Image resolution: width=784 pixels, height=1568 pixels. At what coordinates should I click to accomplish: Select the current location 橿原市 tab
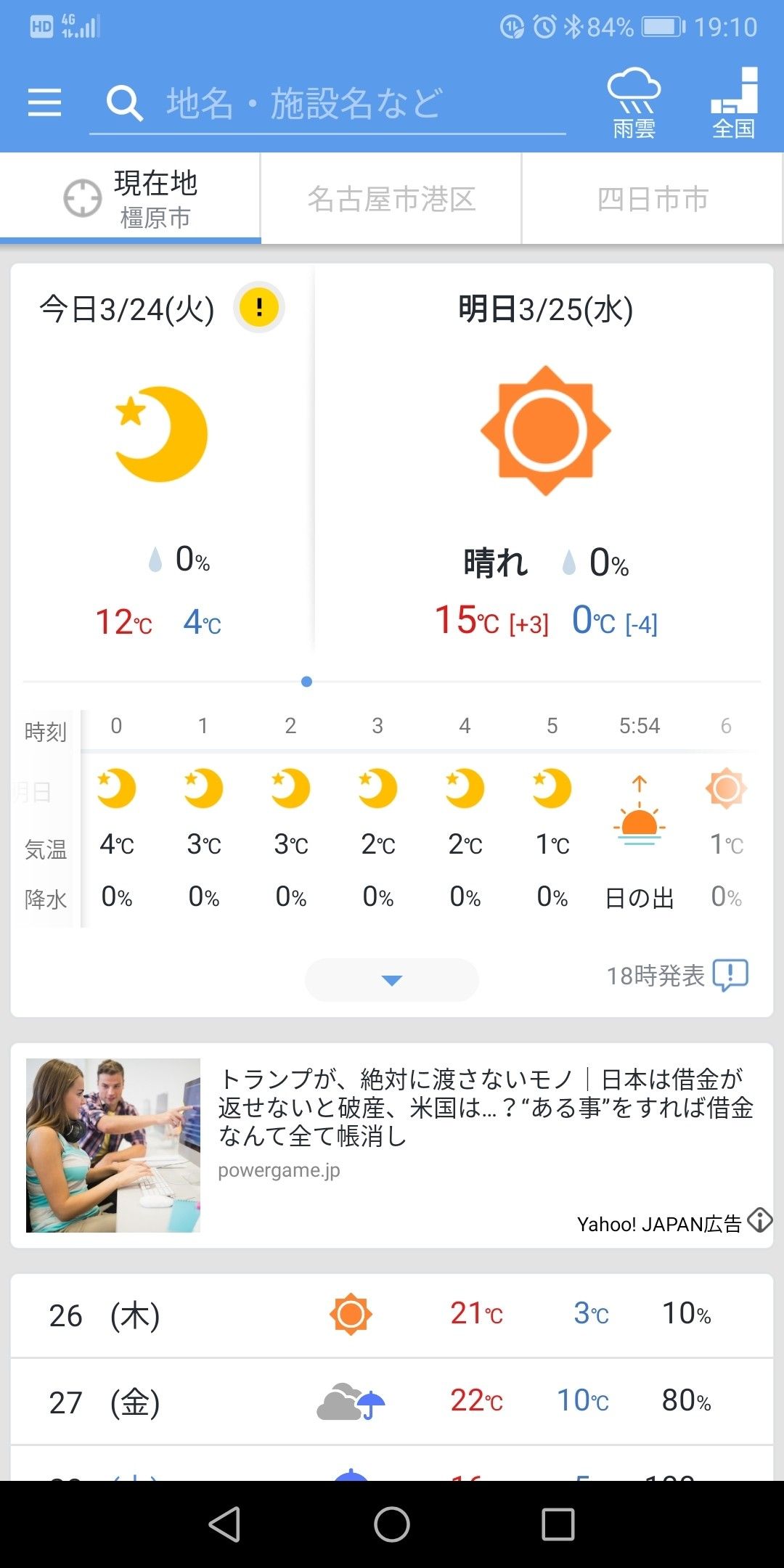coord(131,198)
